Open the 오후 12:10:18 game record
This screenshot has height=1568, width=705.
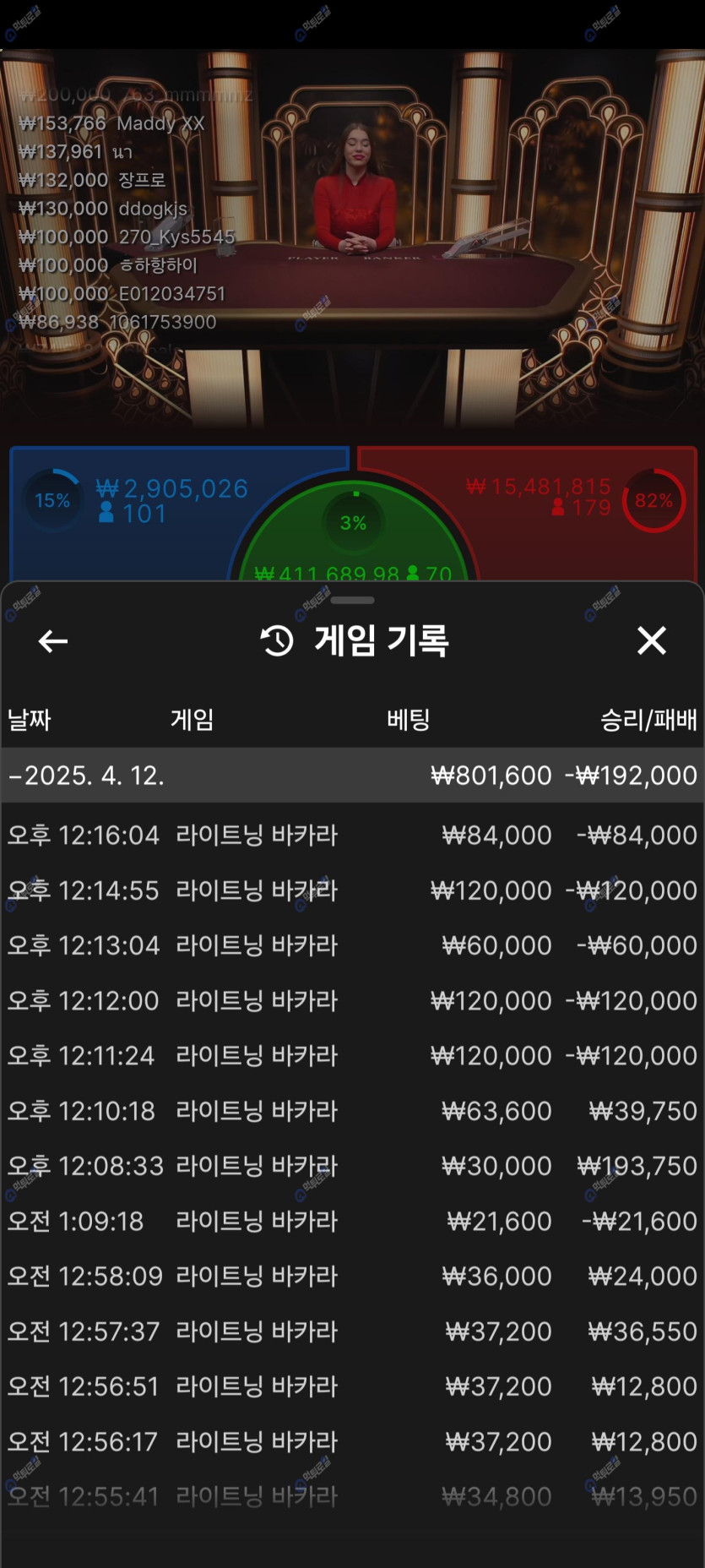[353, 1110]
